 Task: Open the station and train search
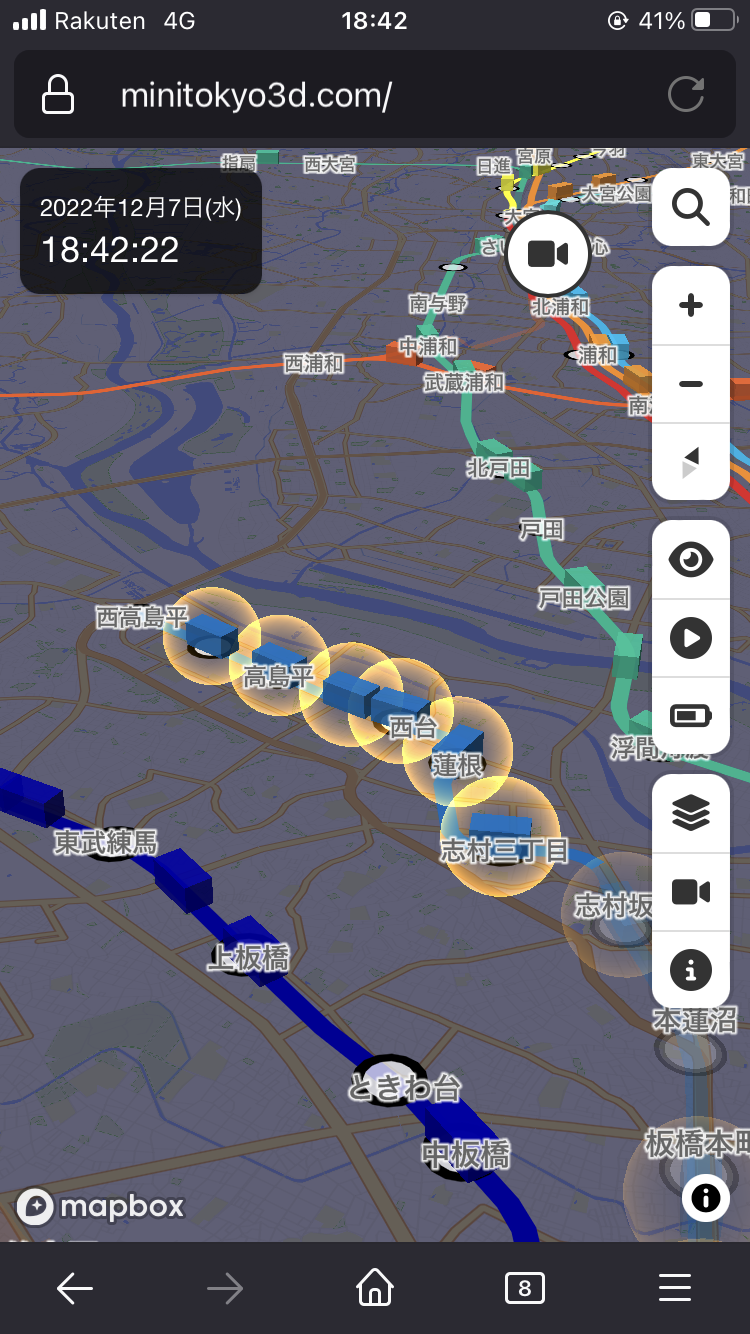coord(690,208)
